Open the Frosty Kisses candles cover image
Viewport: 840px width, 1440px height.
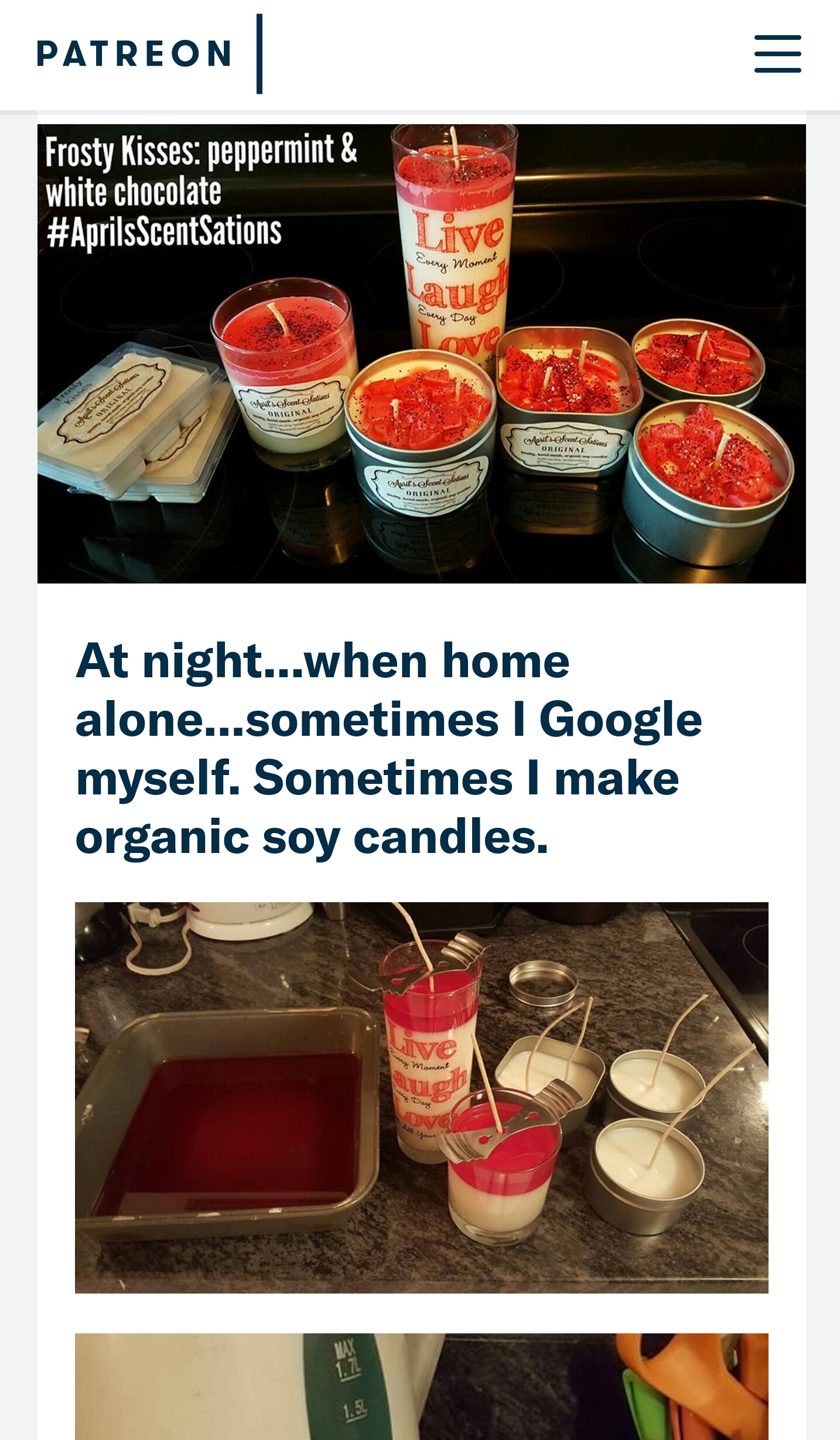point(421,353)
